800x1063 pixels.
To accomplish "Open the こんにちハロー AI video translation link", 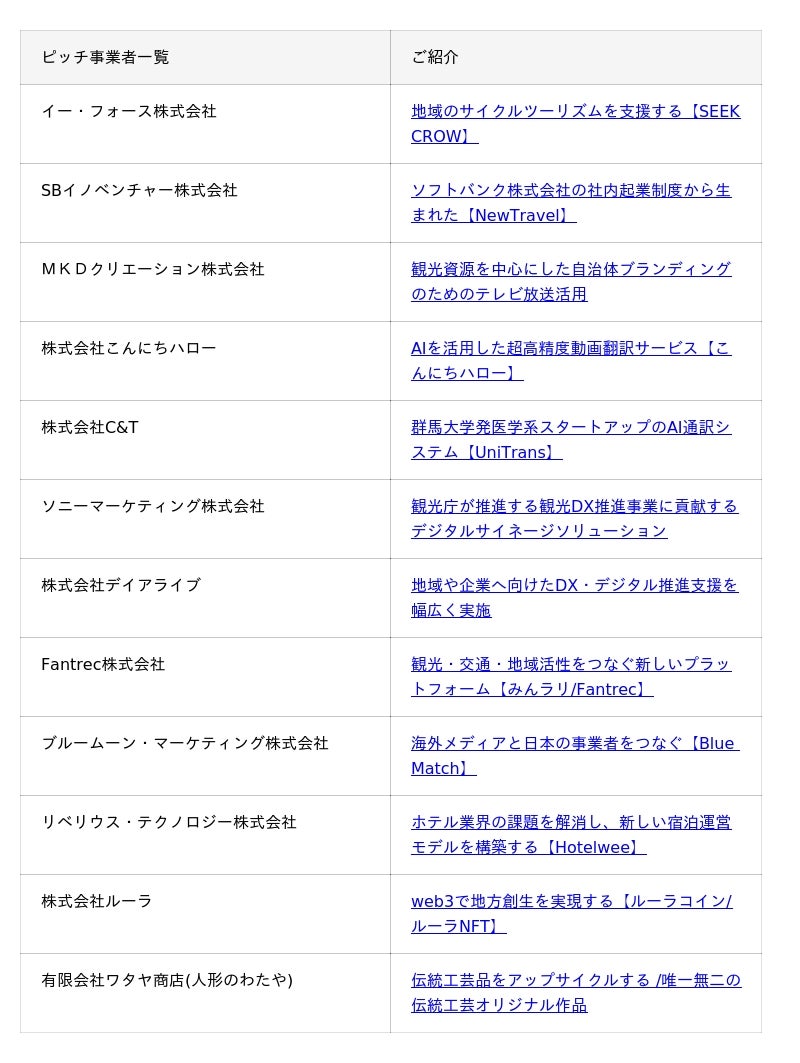I will 570,349.
